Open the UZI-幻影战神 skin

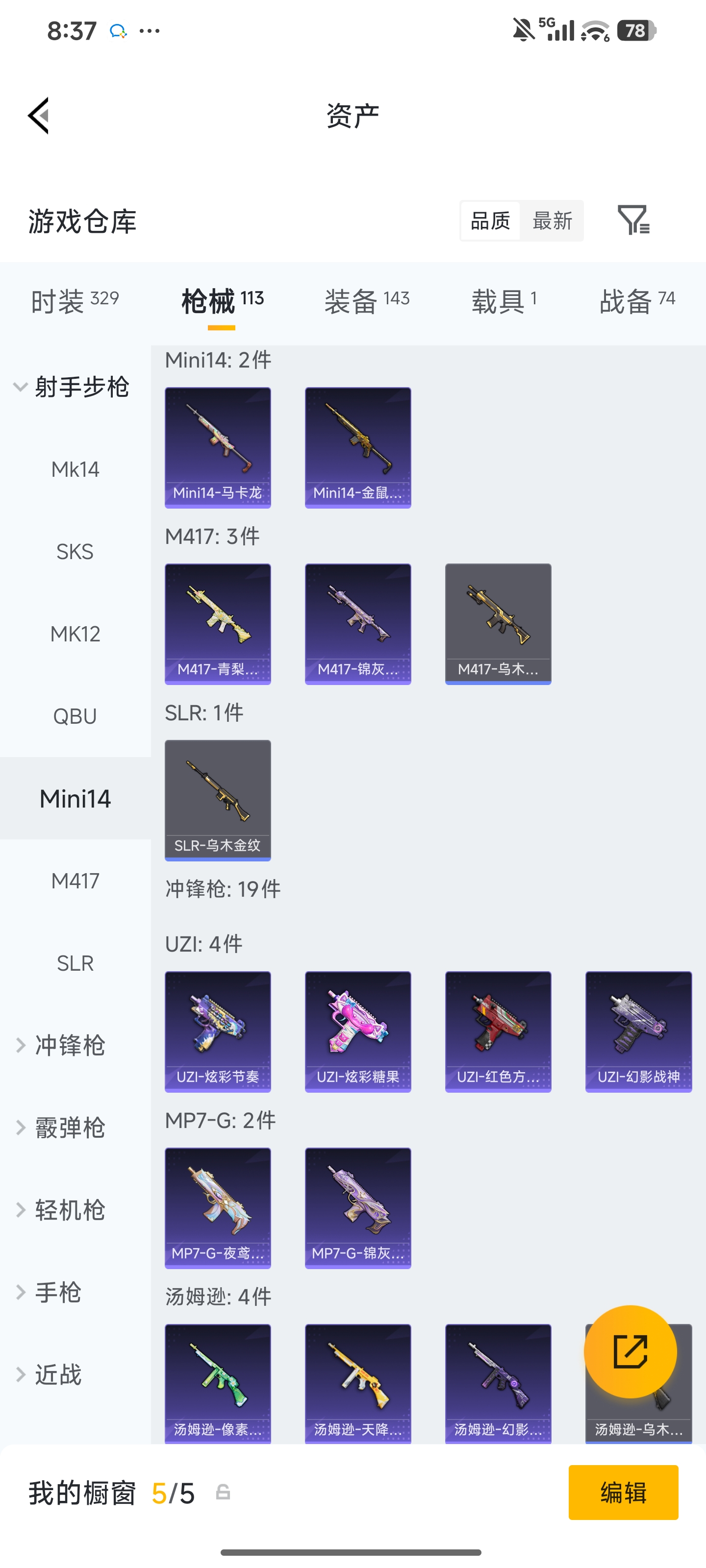[x=638, y=1032]
